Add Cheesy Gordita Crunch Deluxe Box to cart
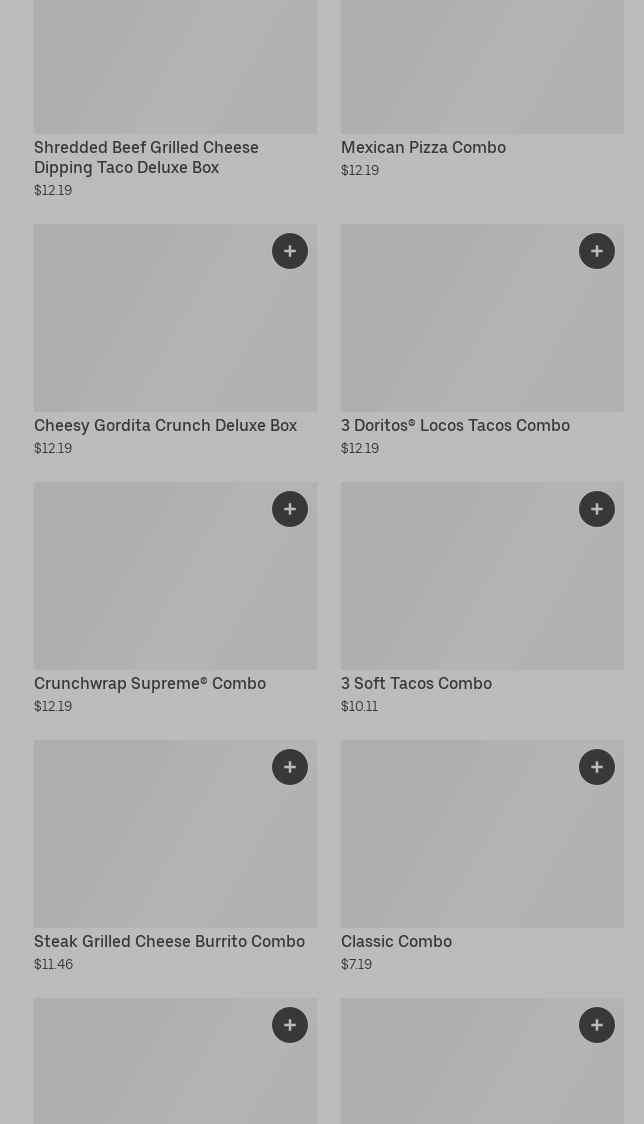The image size is (644, 1124). point(290,251)
